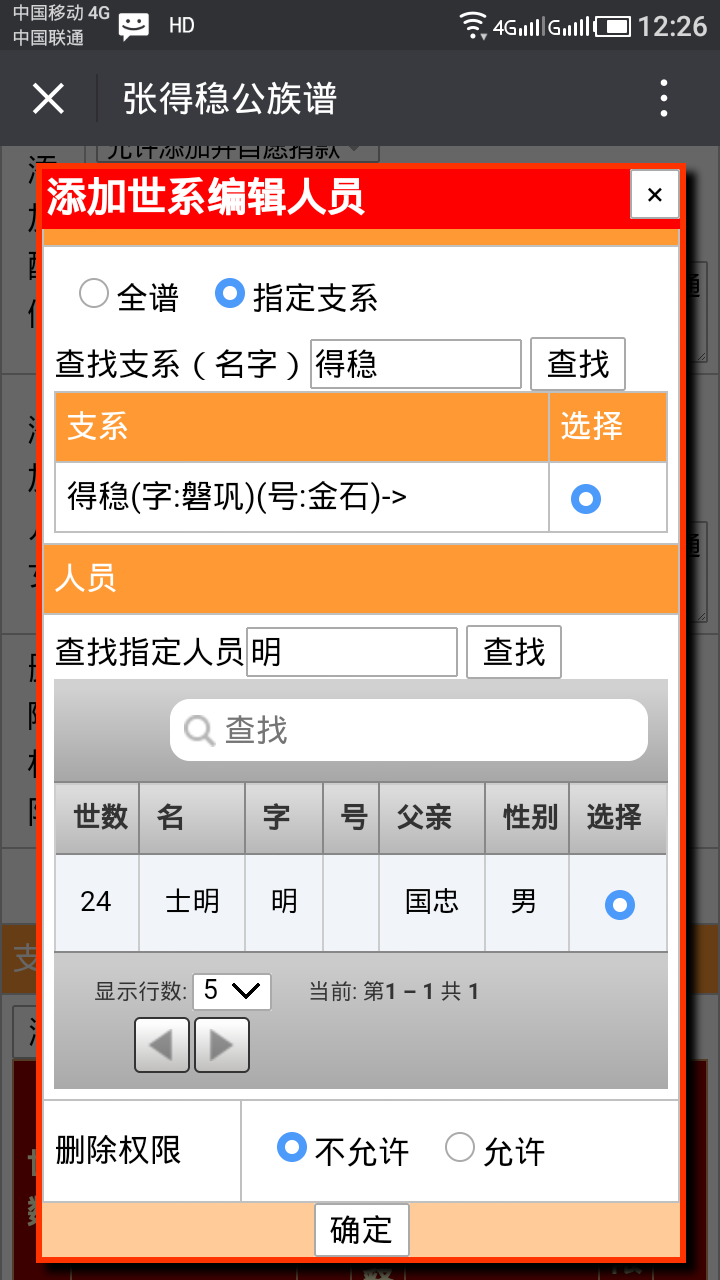Dismiss the 添加世系编辑人员 dialog
This screenshot has width=720, height=1280.
coord(654,195)
